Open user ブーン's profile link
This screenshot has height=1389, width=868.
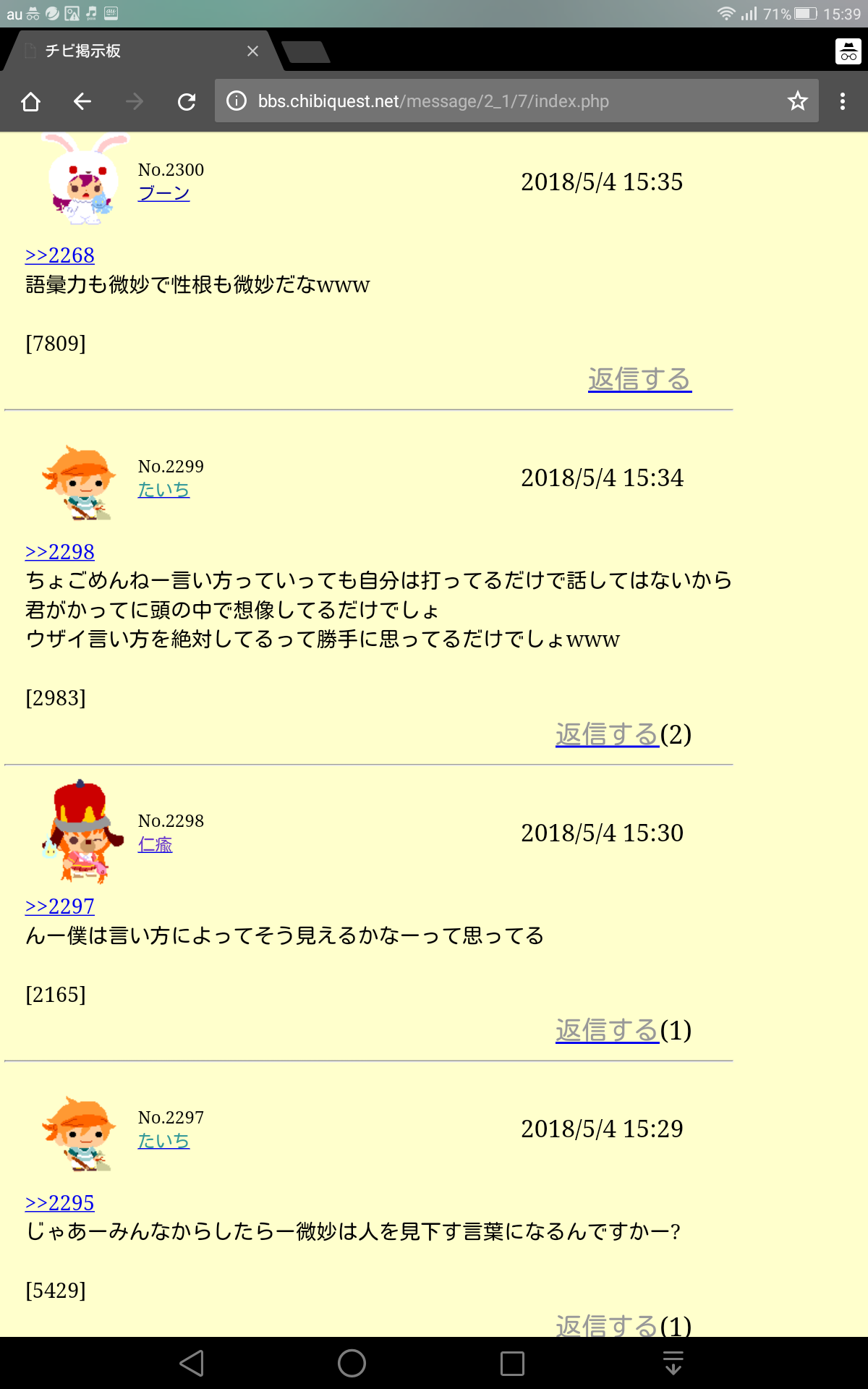[163, 193]
